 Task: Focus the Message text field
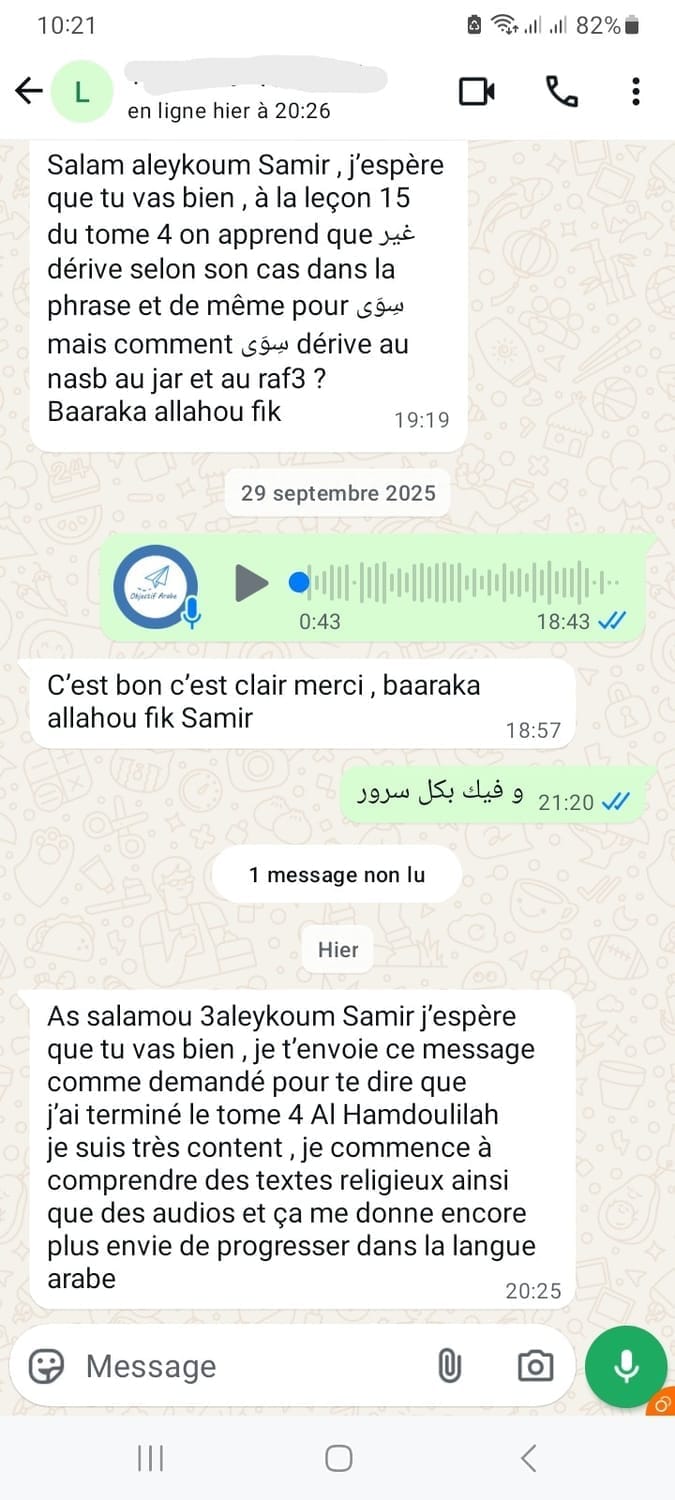click(250, 1366)
